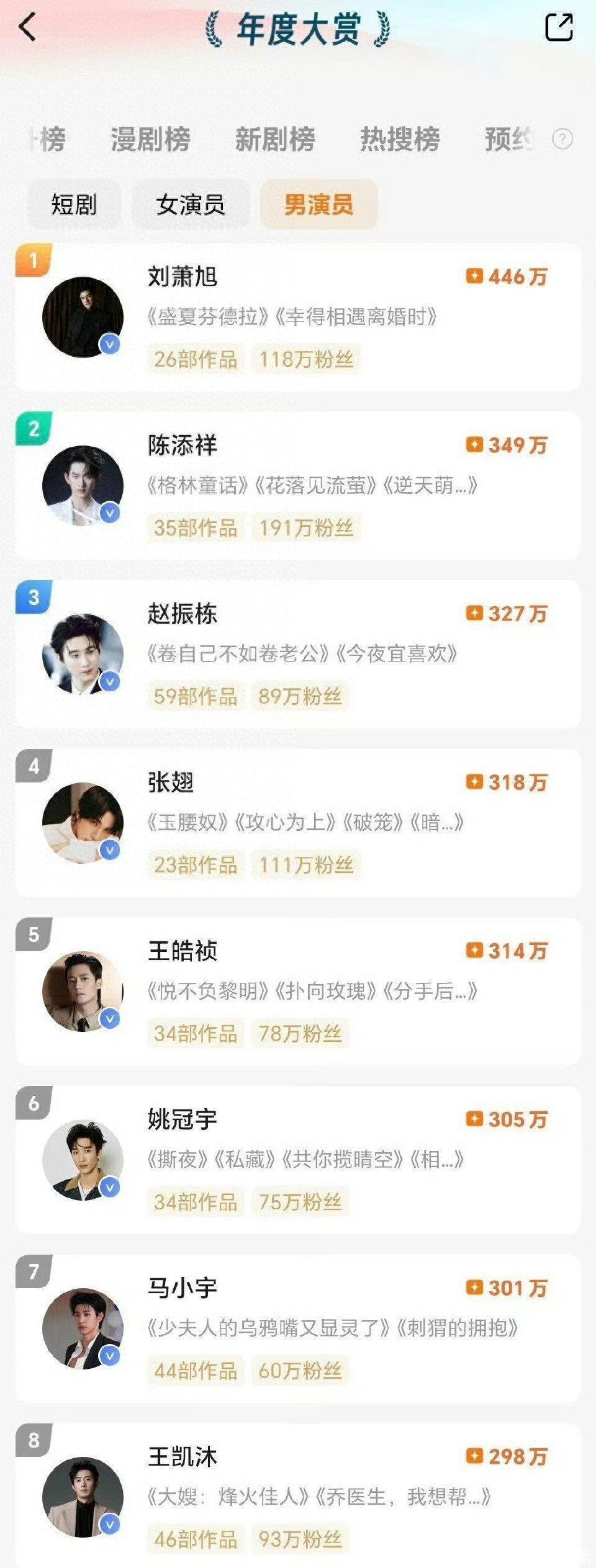
Task: Open the help question mark icon
Action: pos(562,139)
